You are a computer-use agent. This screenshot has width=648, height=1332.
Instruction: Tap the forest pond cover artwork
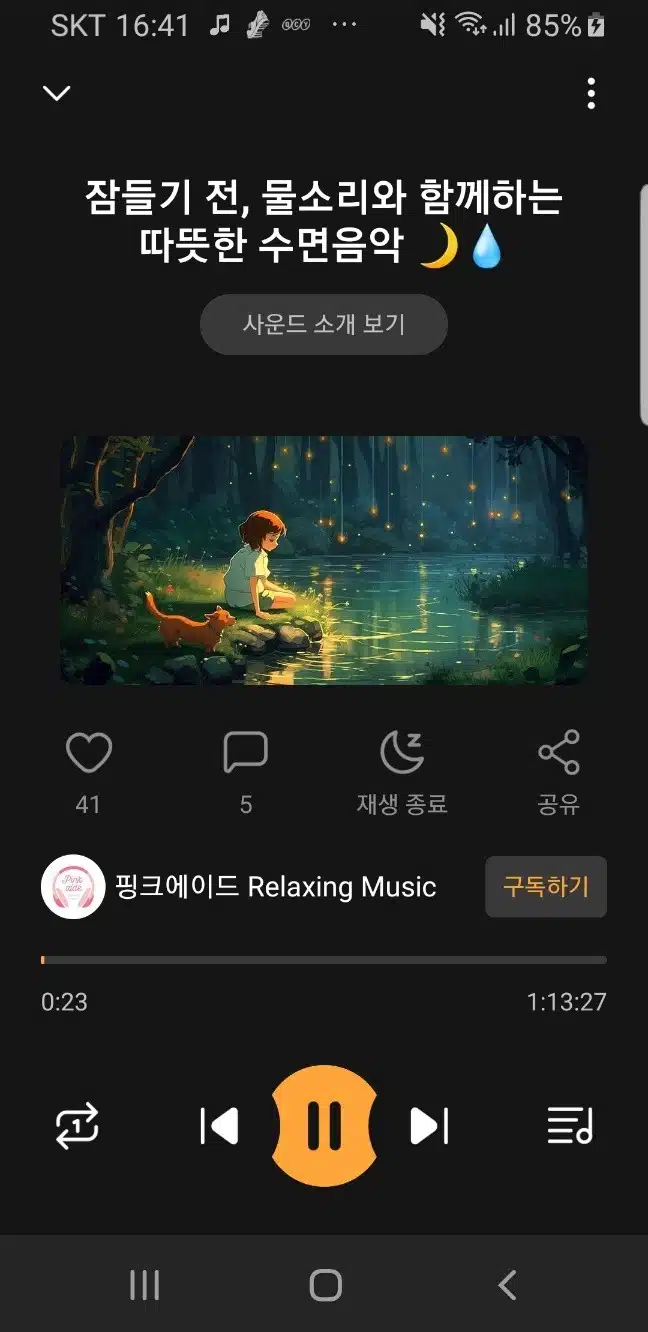324,560
